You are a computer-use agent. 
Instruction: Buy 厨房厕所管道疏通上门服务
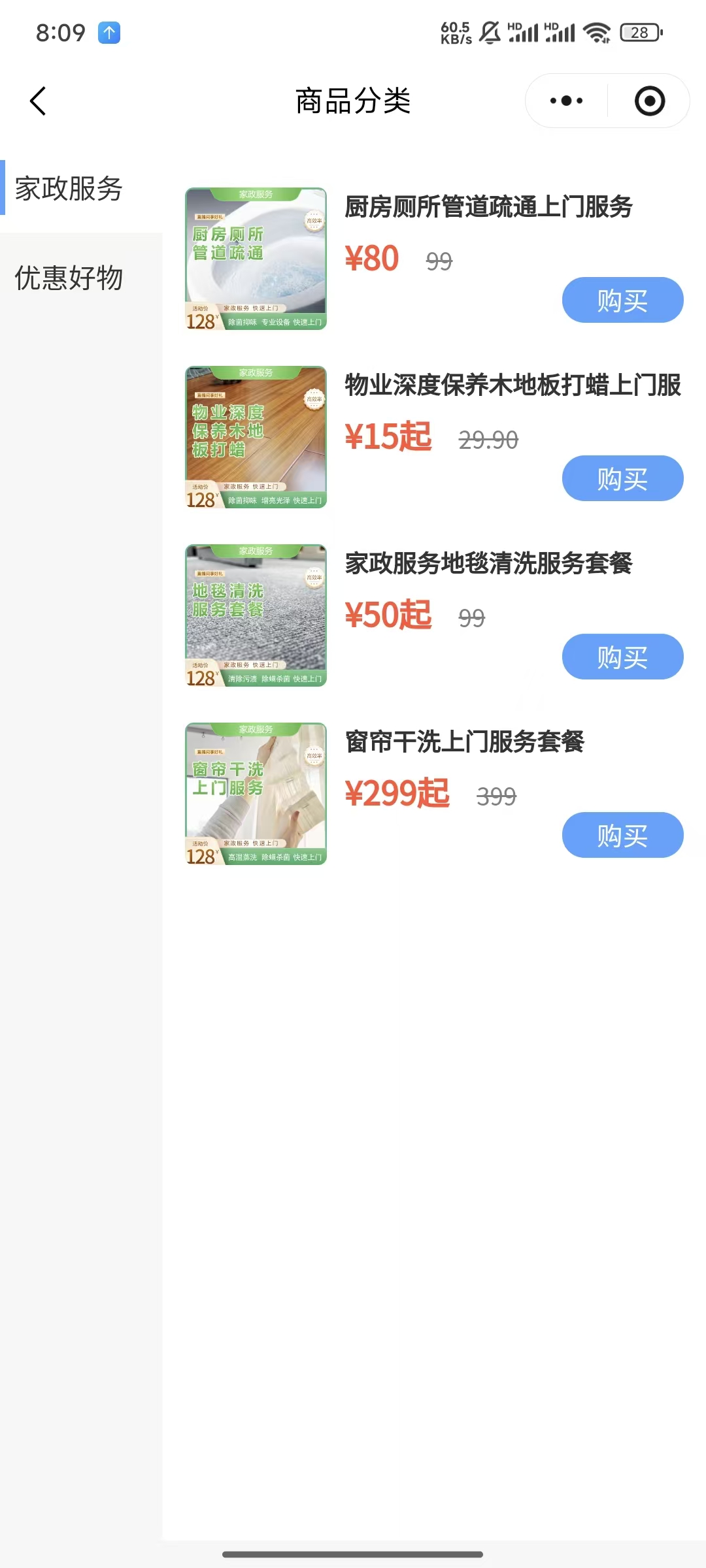point(622,301)
